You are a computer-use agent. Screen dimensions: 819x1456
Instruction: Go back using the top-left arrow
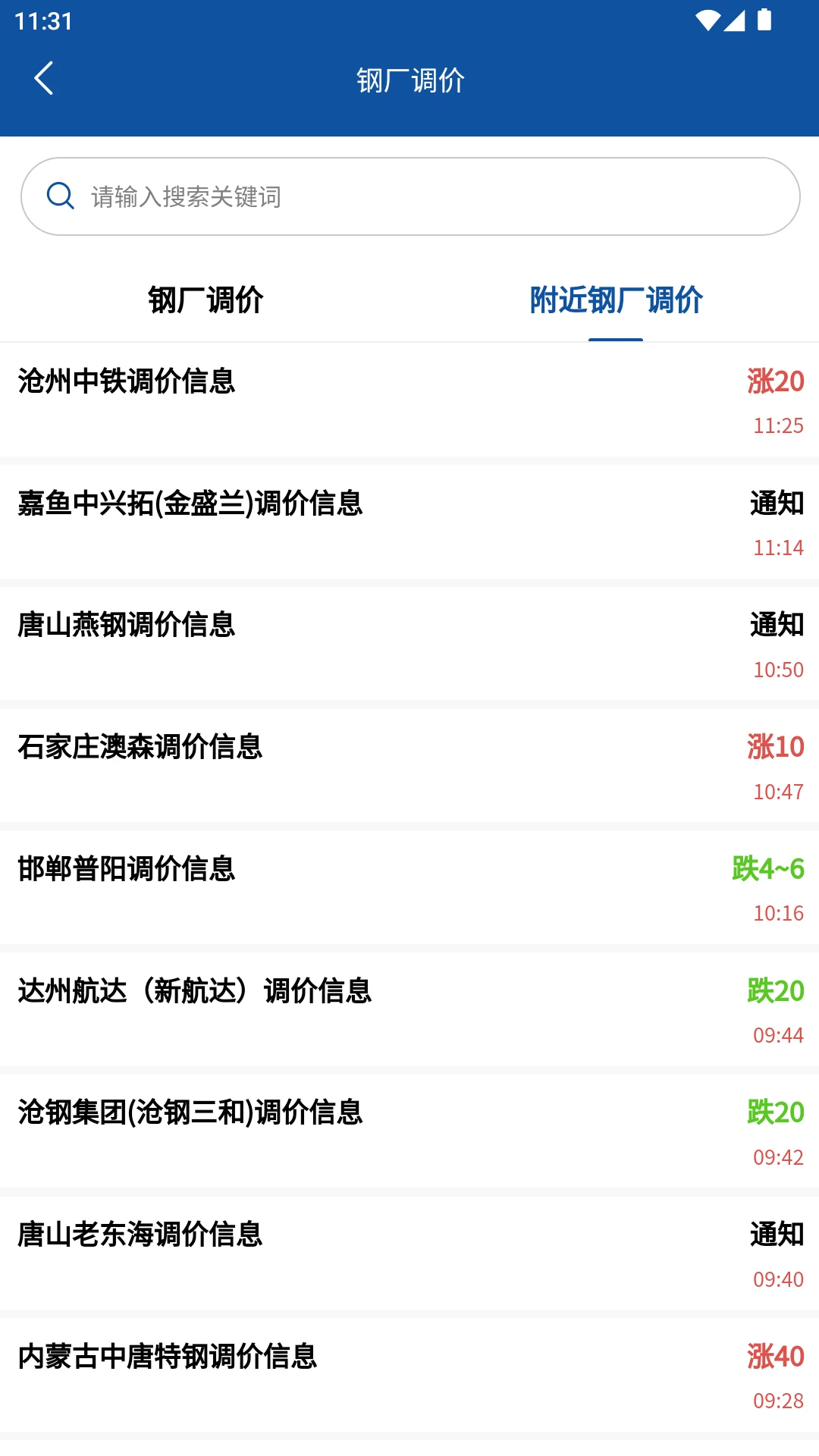pyautogui.click(x=44, y=79)
